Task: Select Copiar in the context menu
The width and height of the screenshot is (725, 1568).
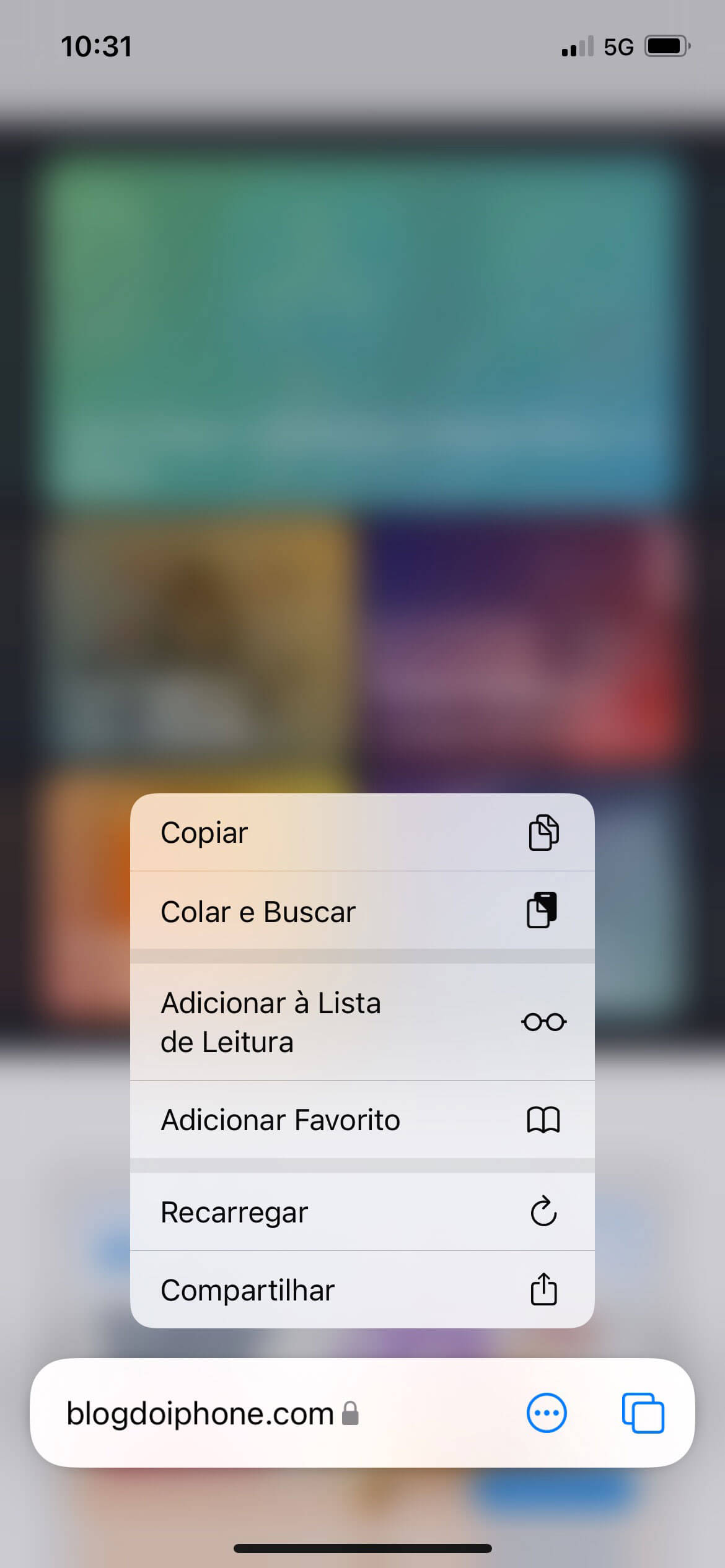Action: point(362,832)
